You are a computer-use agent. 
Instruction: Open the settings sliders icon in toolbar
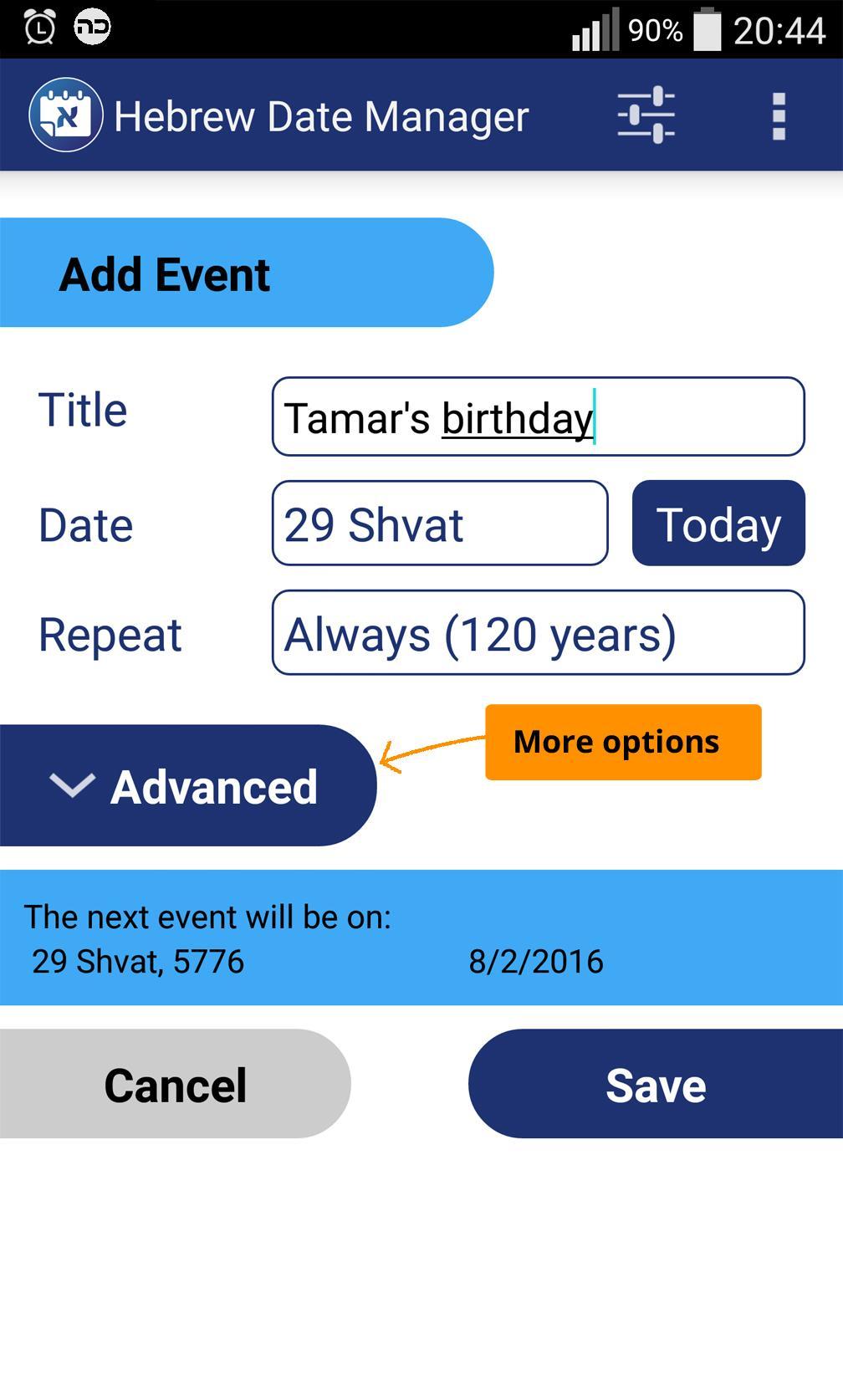tap(647, 115)
